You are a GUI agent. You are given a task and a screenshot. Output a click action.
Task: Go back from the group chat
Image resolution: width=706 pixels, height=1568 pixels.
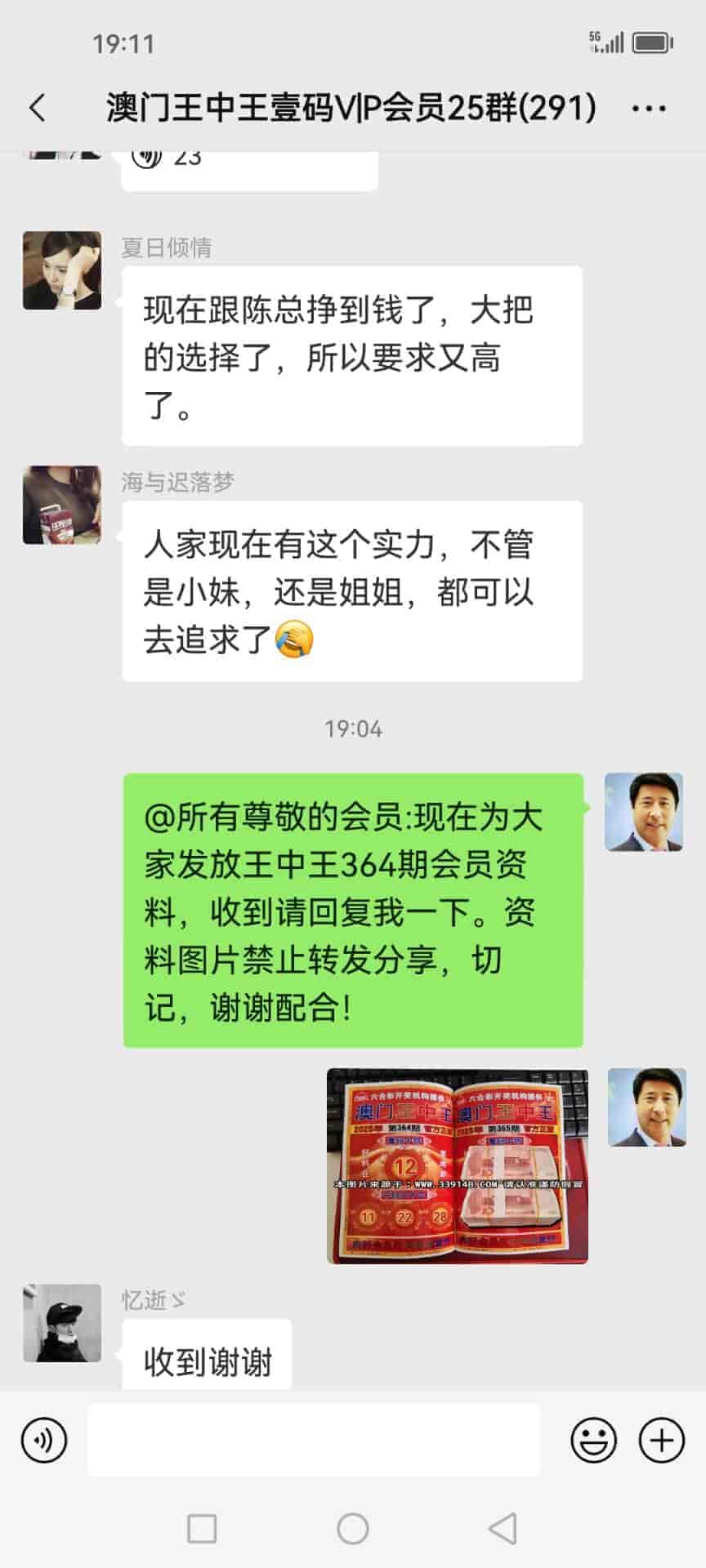(x=38, y=108)
